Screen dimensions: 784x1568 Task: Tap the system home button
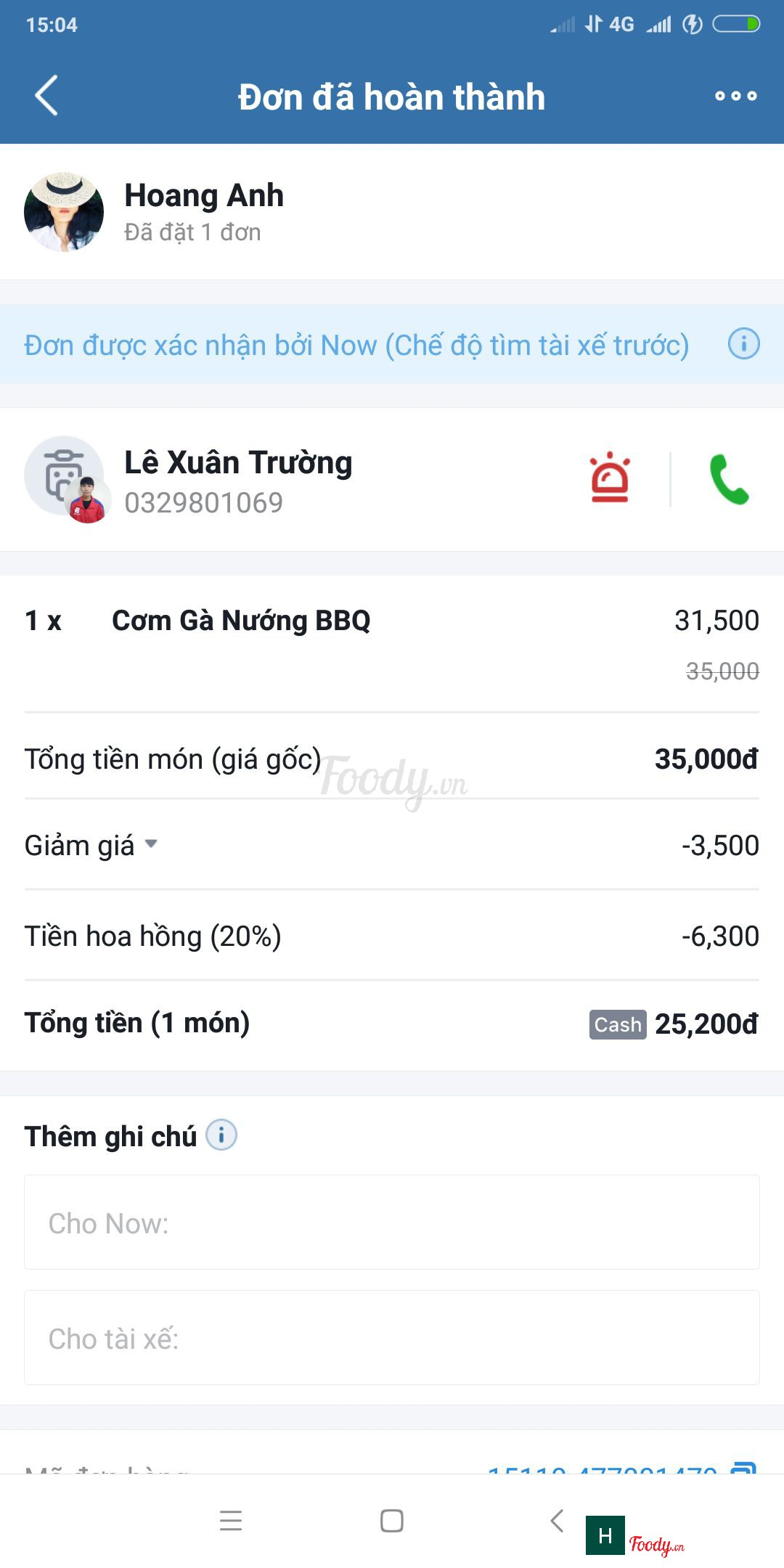coord(392,1520)
